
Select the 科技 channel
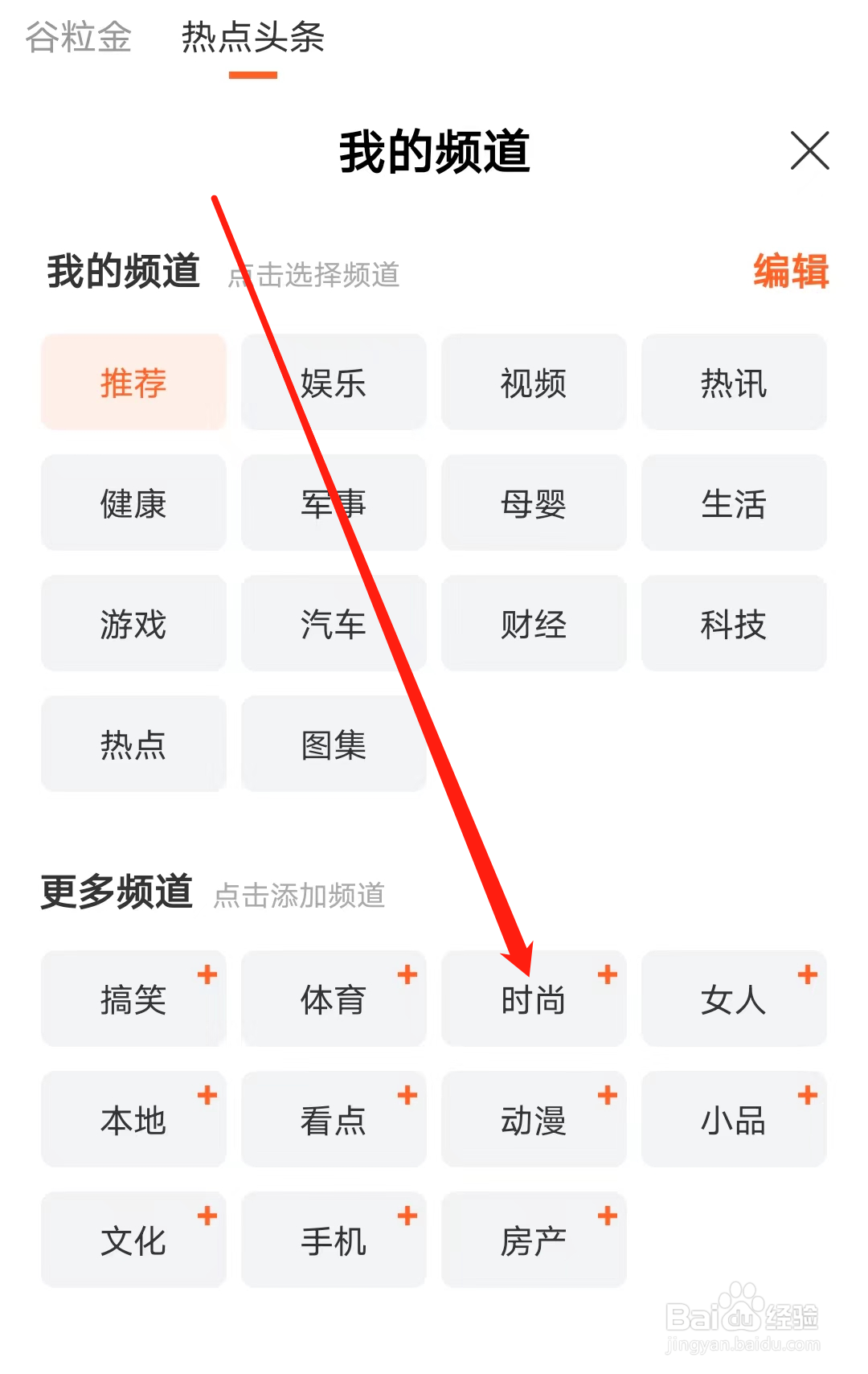tap(734, 624)
